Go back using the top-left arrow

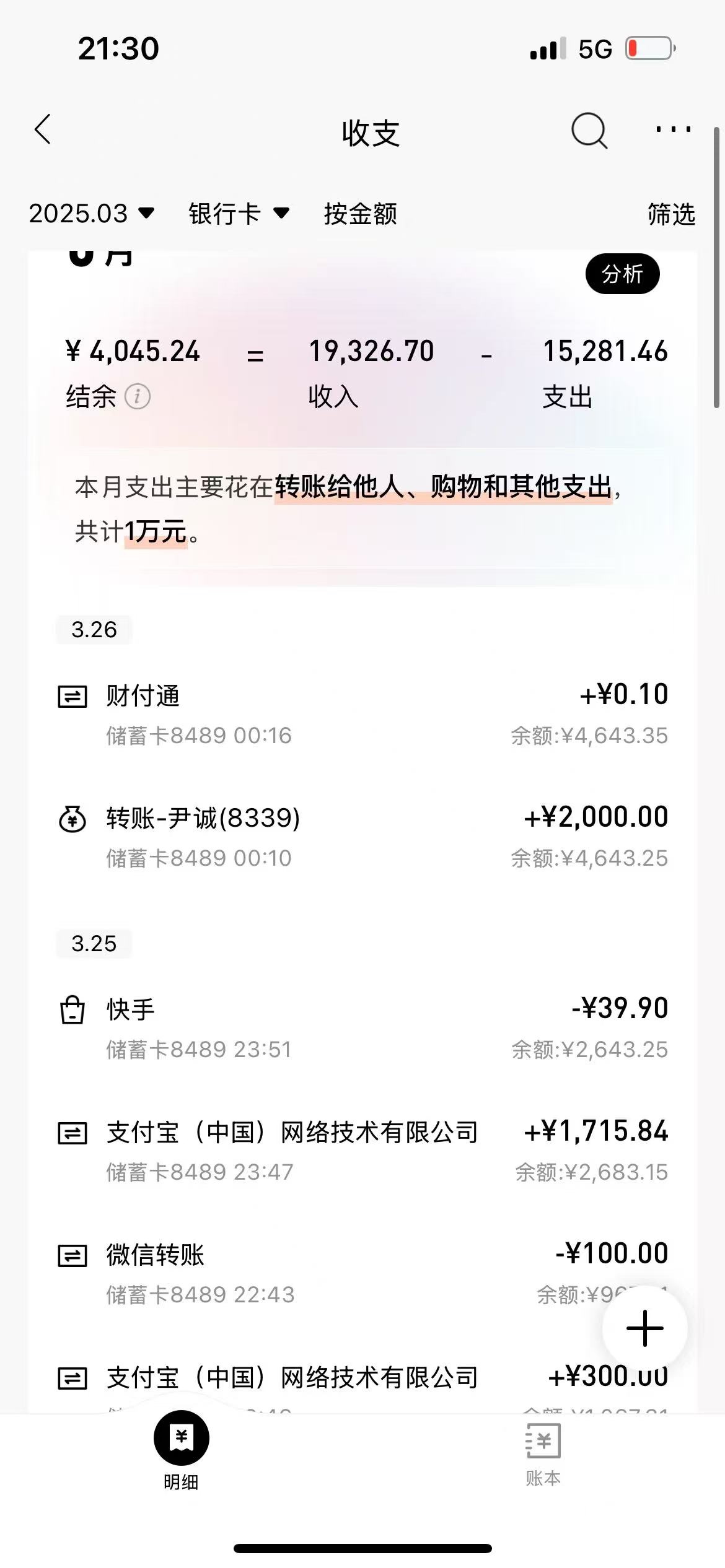43,129
